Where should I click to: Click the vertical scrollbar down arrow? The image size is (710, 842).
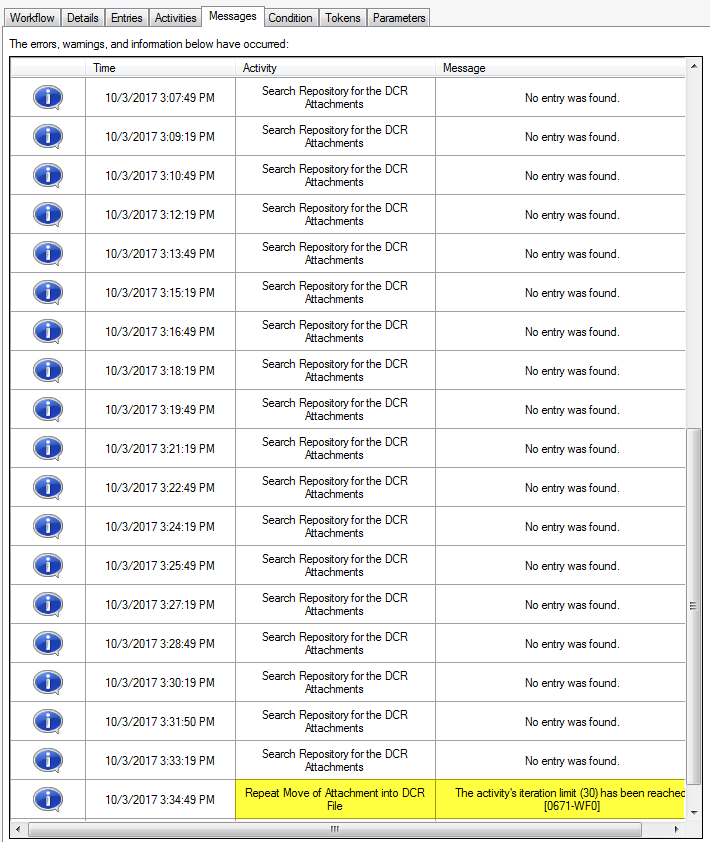pos(694,812)
